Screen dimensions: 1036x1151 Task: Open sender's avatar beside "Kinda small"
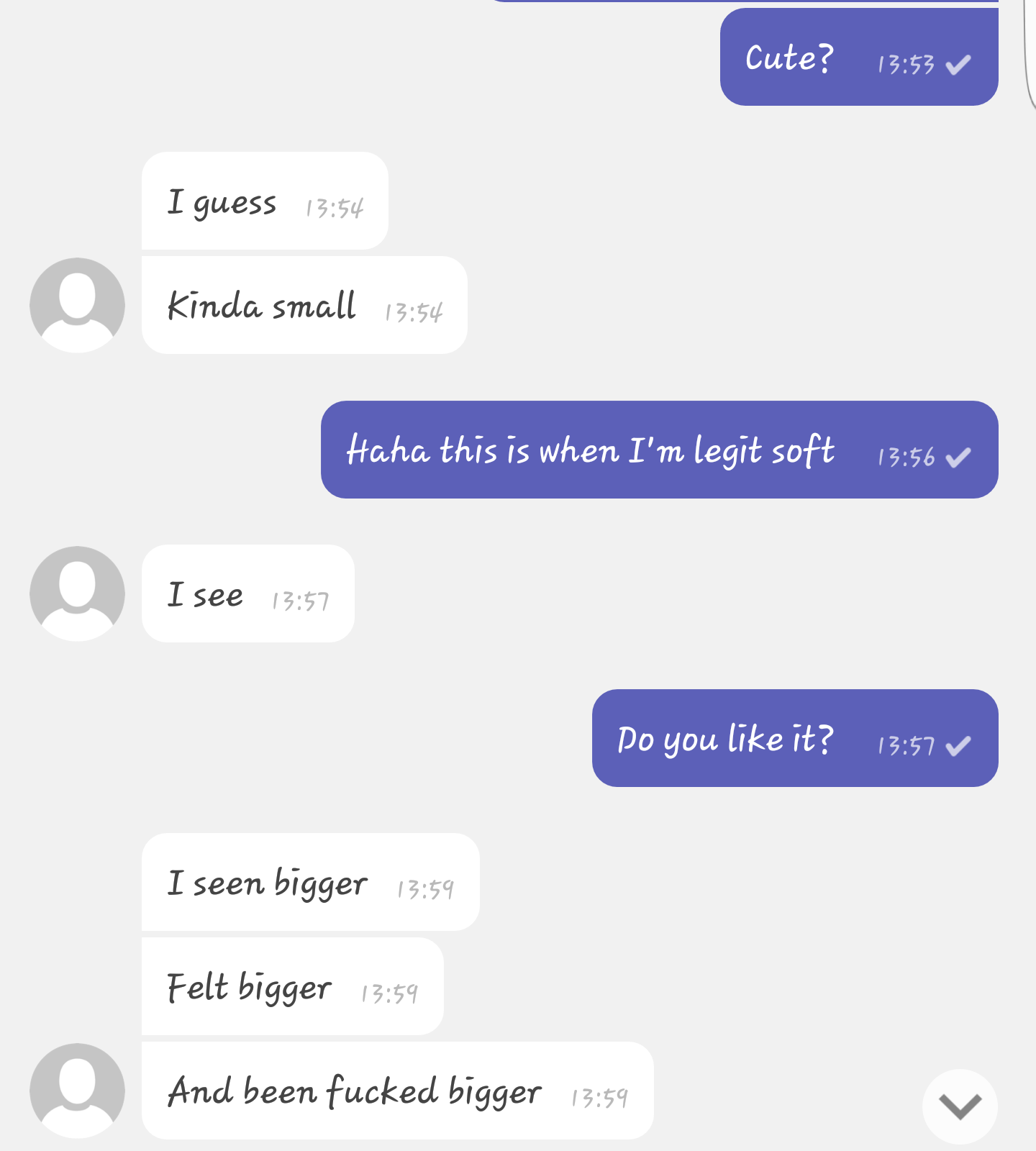pos(77,305)
